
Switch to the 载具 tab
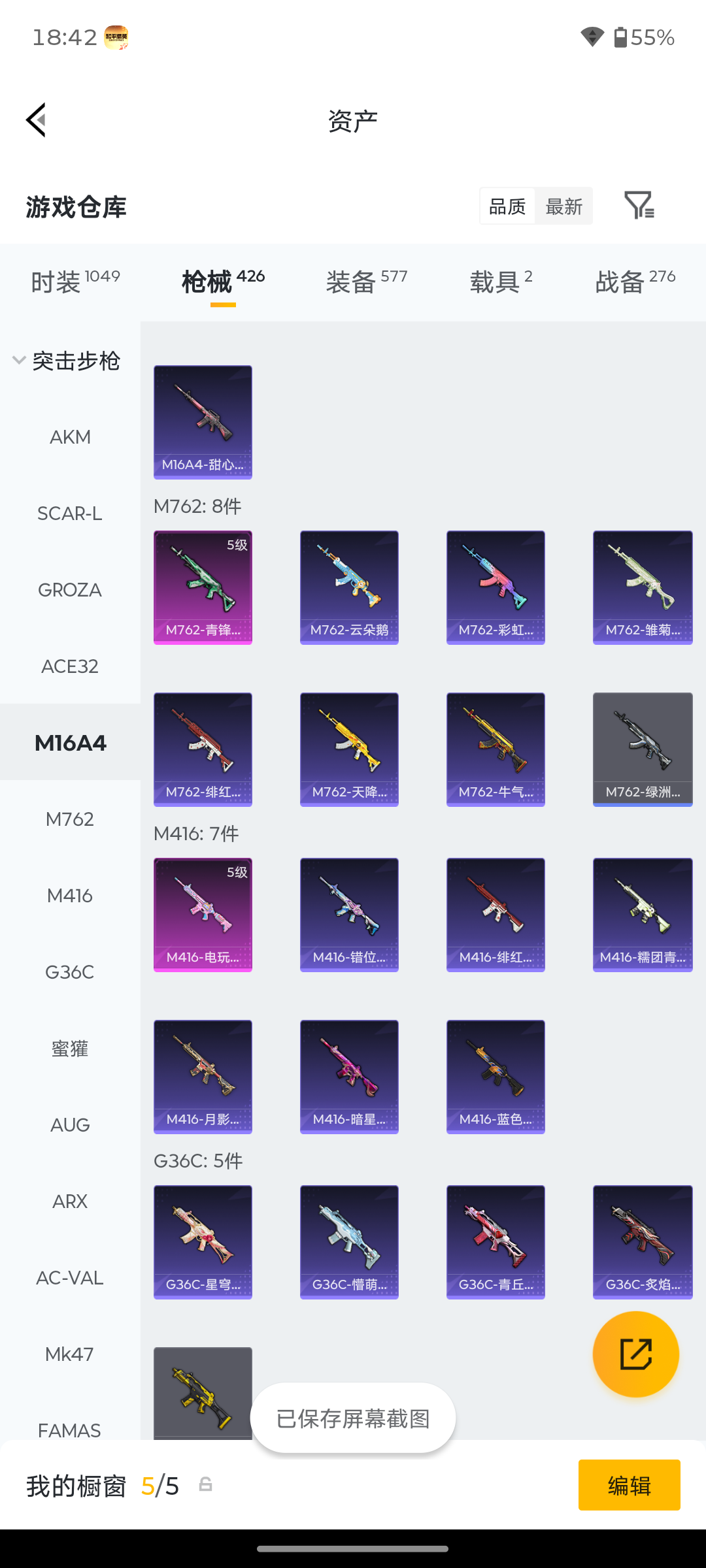(x=501, y=282)
